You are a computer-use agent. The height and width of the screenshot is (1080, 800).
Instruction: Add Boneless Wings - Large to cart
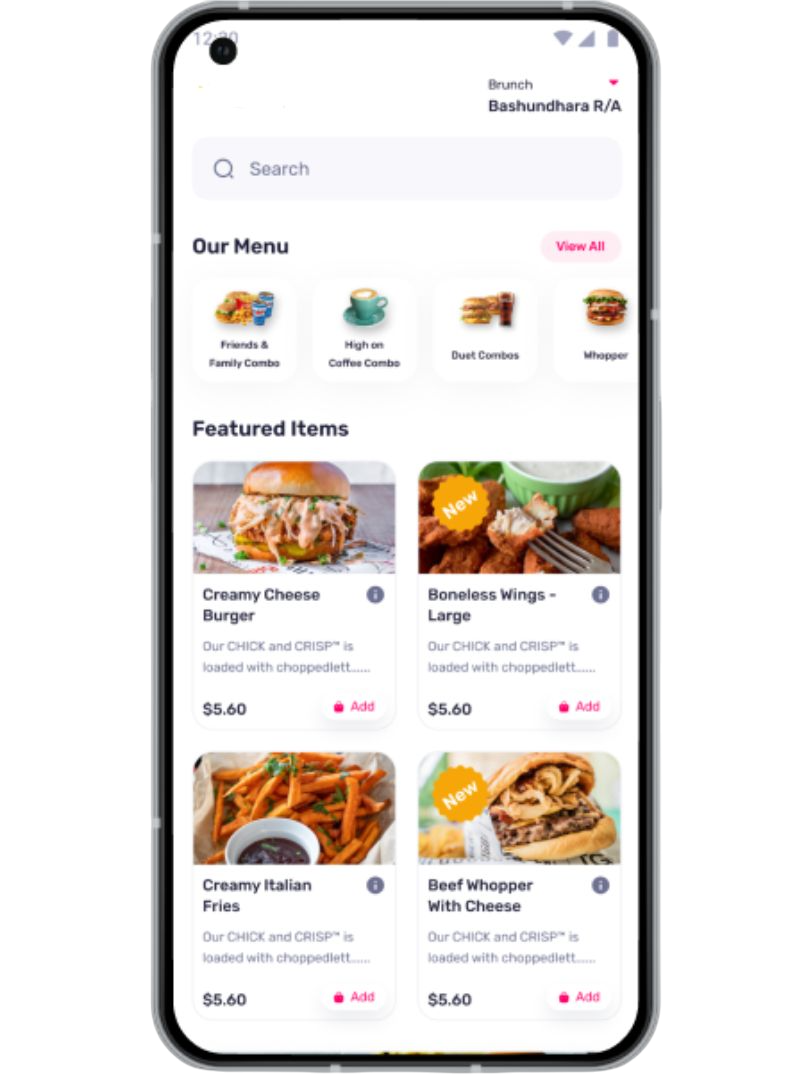tap(578, 707)
